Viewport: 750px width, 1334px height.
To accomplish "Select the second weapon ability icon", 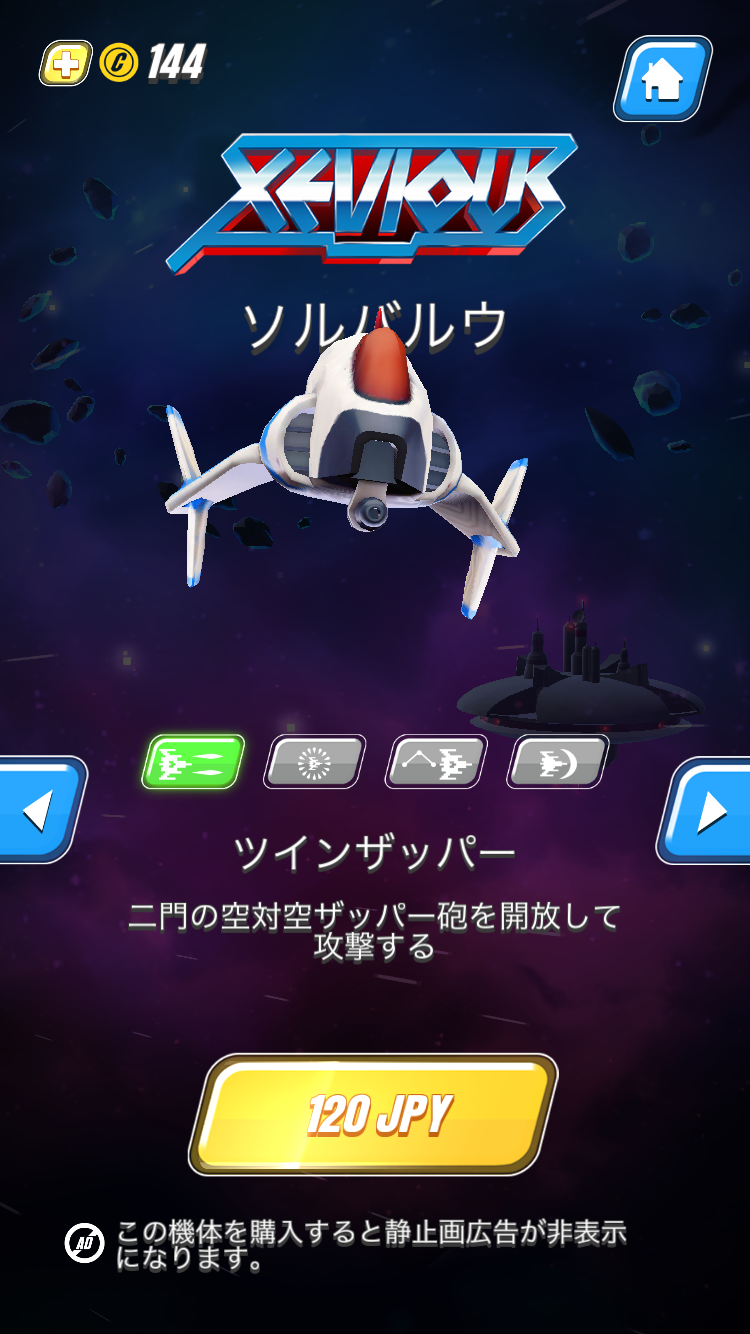I will pos(314,762).
